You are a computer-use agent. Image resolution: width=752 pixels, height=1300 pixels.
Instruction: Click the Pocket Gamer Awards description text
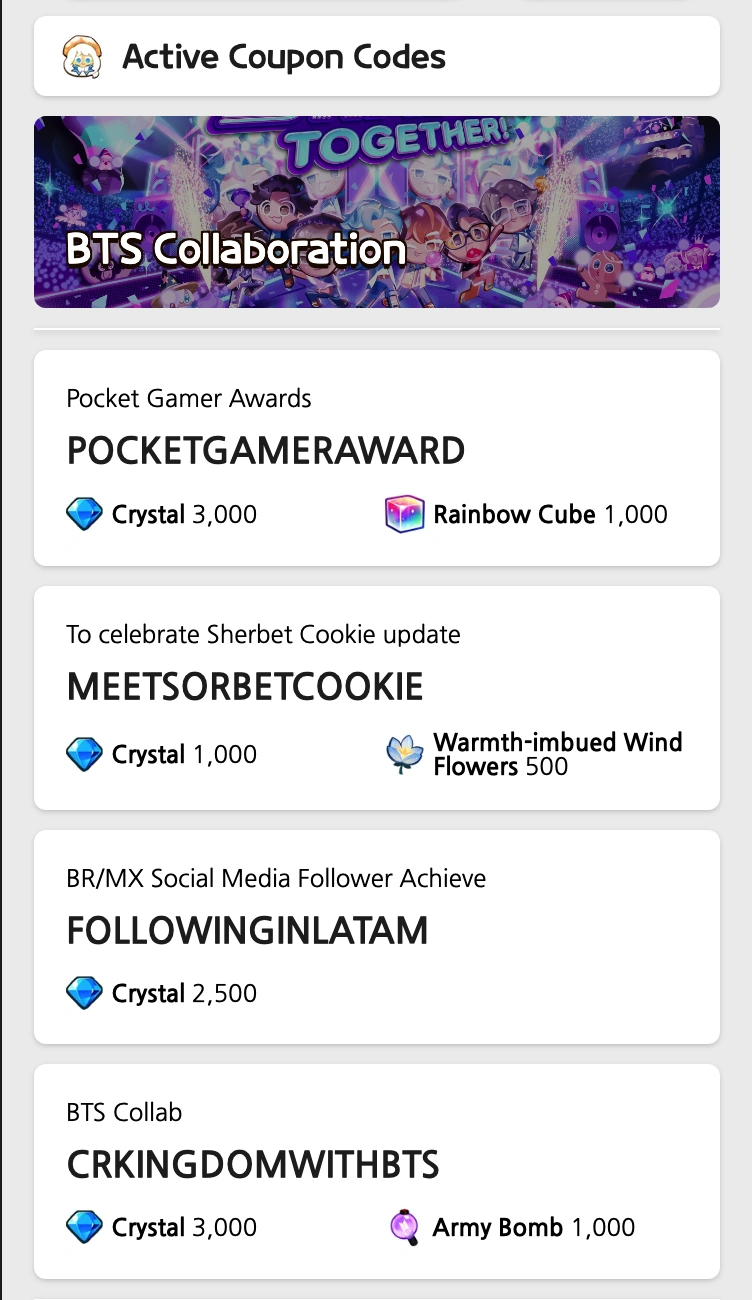pyautogui.click(x=188, y=398)
